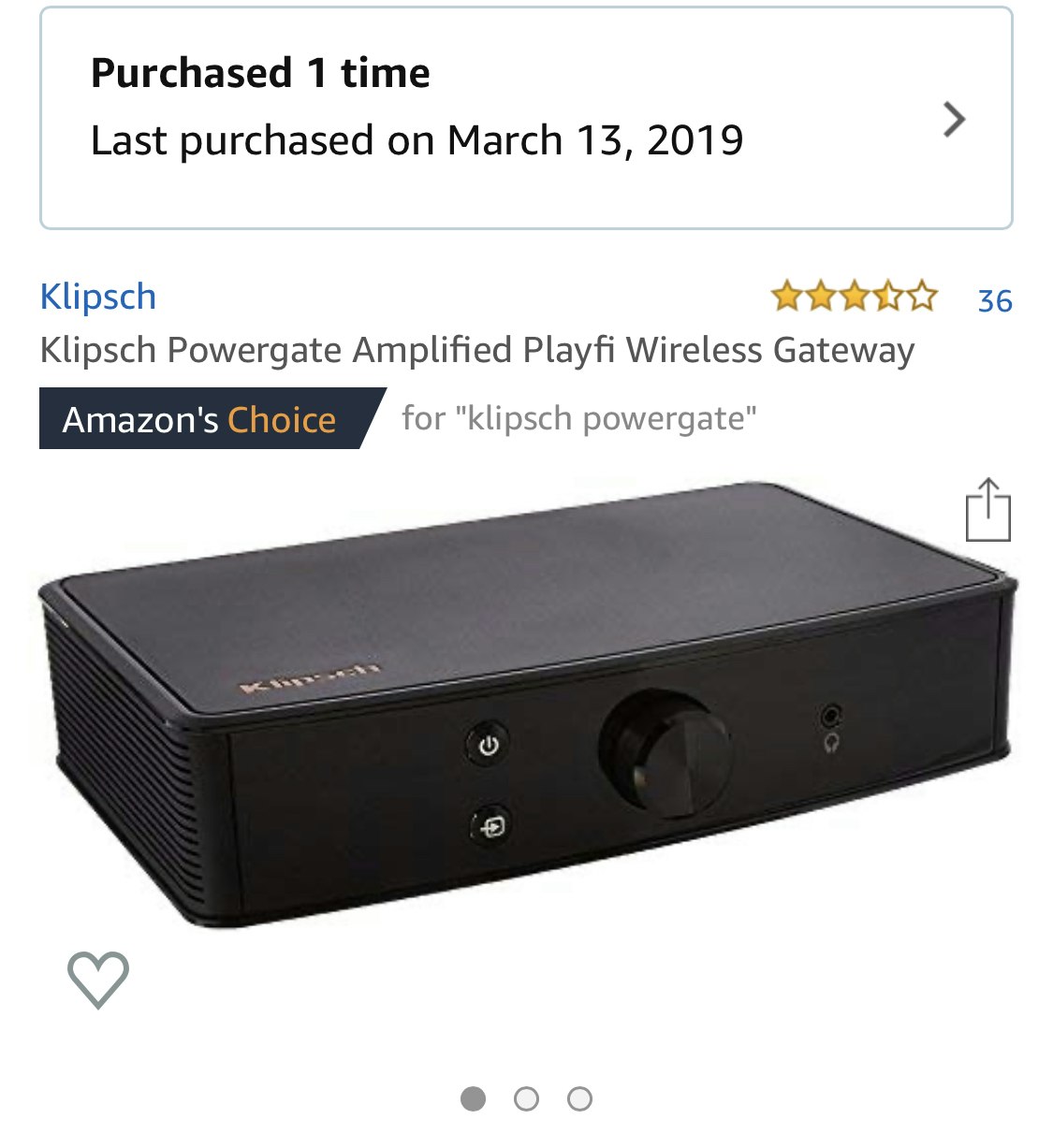View the star rating reviews

tap(853, 297)
